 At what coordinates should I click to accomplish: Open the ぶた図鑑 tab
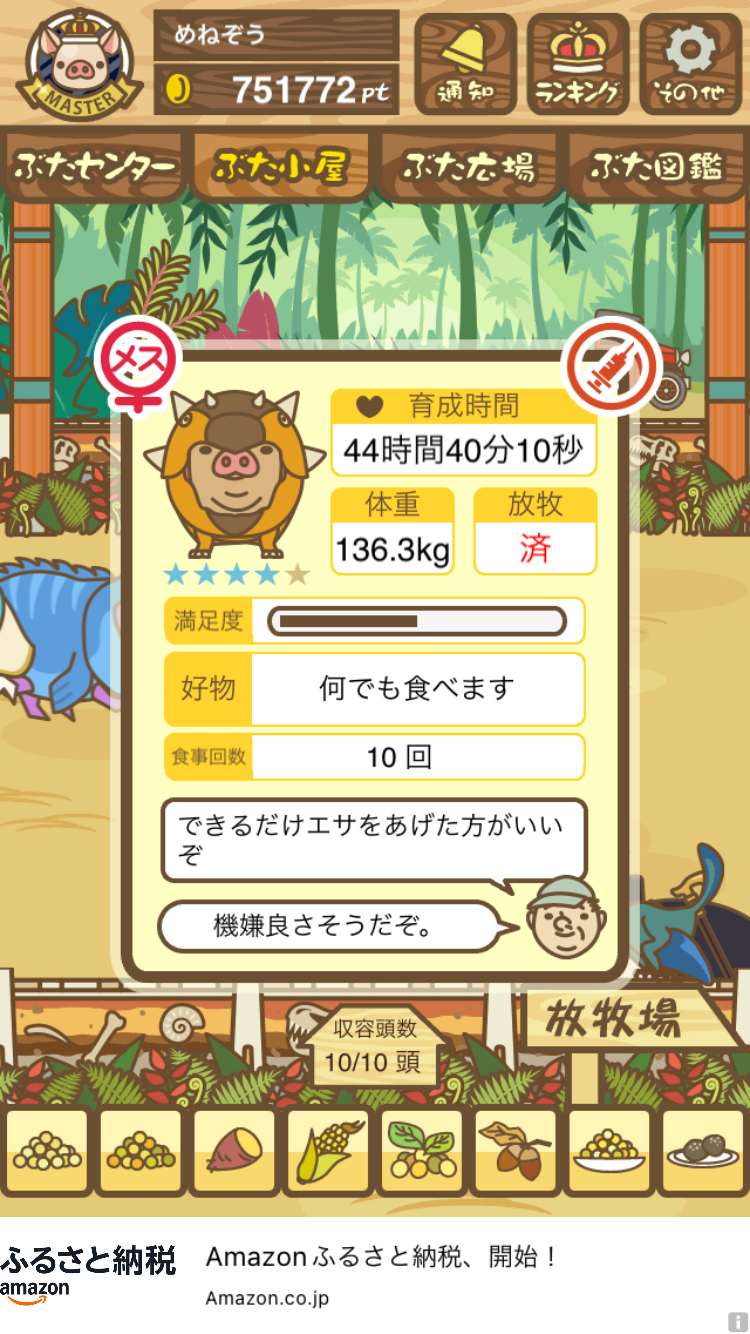coord(656,167)
